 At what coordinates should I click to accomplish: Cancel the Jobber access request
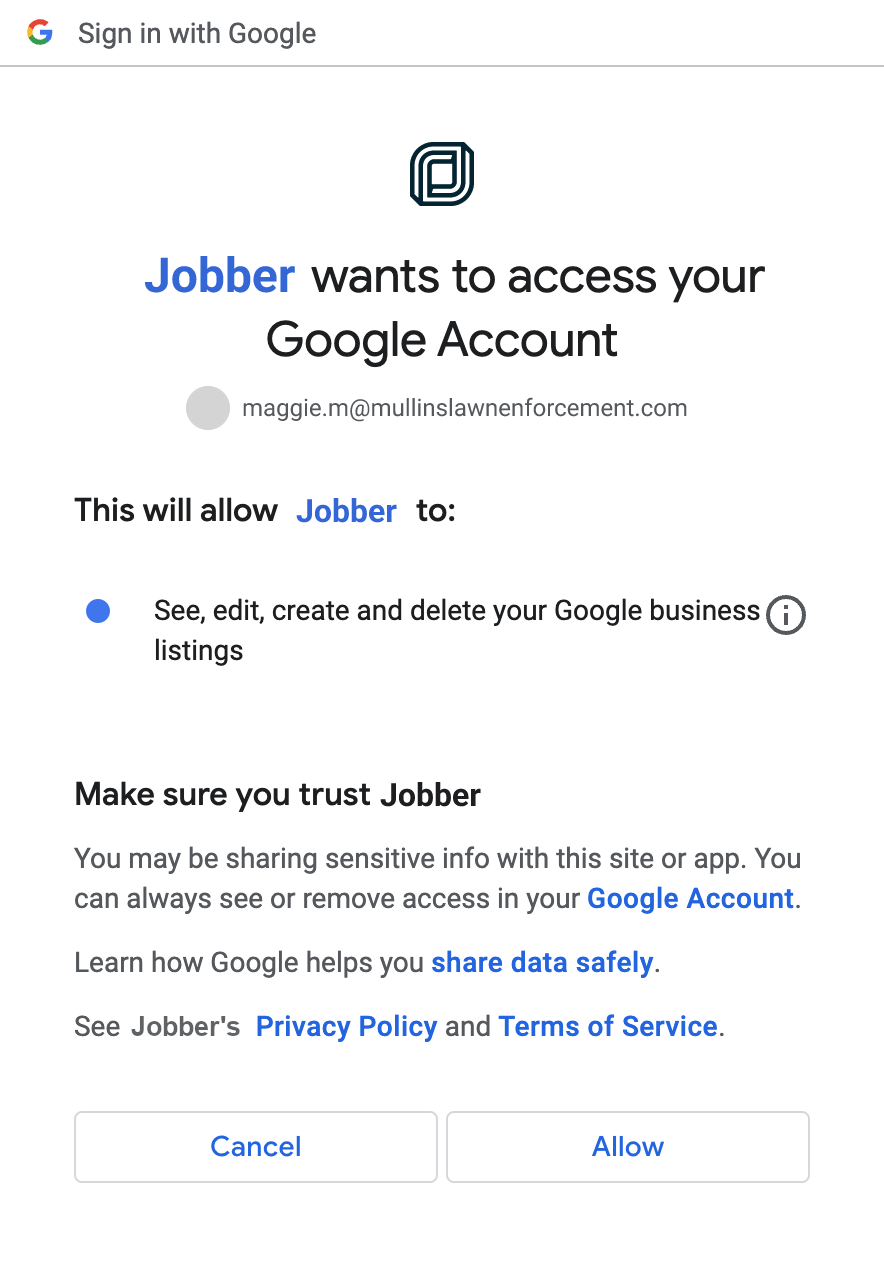pyautogui.click(x=255, y=1146)
